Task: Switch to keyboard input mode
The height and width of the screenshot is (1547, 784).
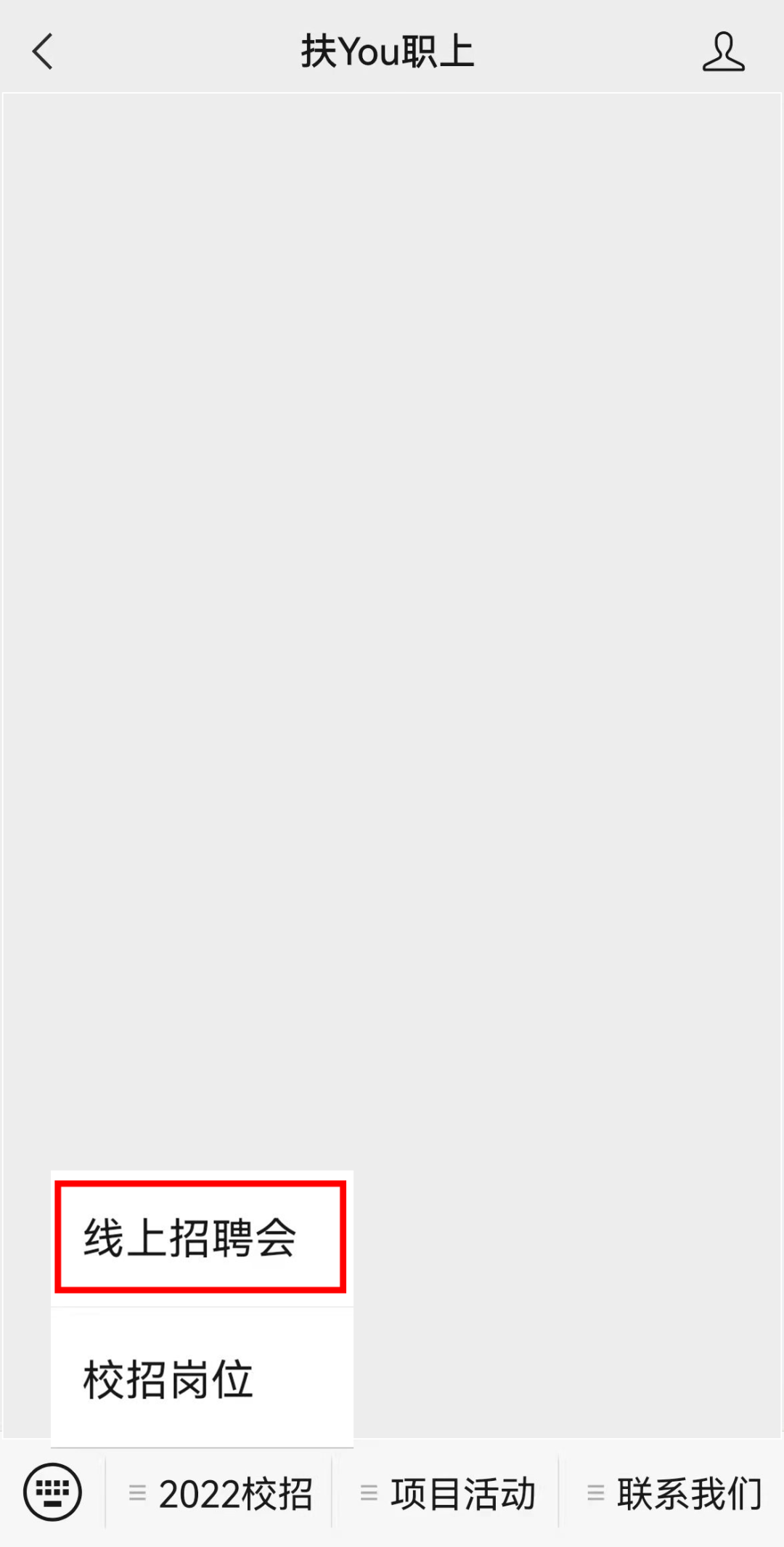Action: point(52,1492)
